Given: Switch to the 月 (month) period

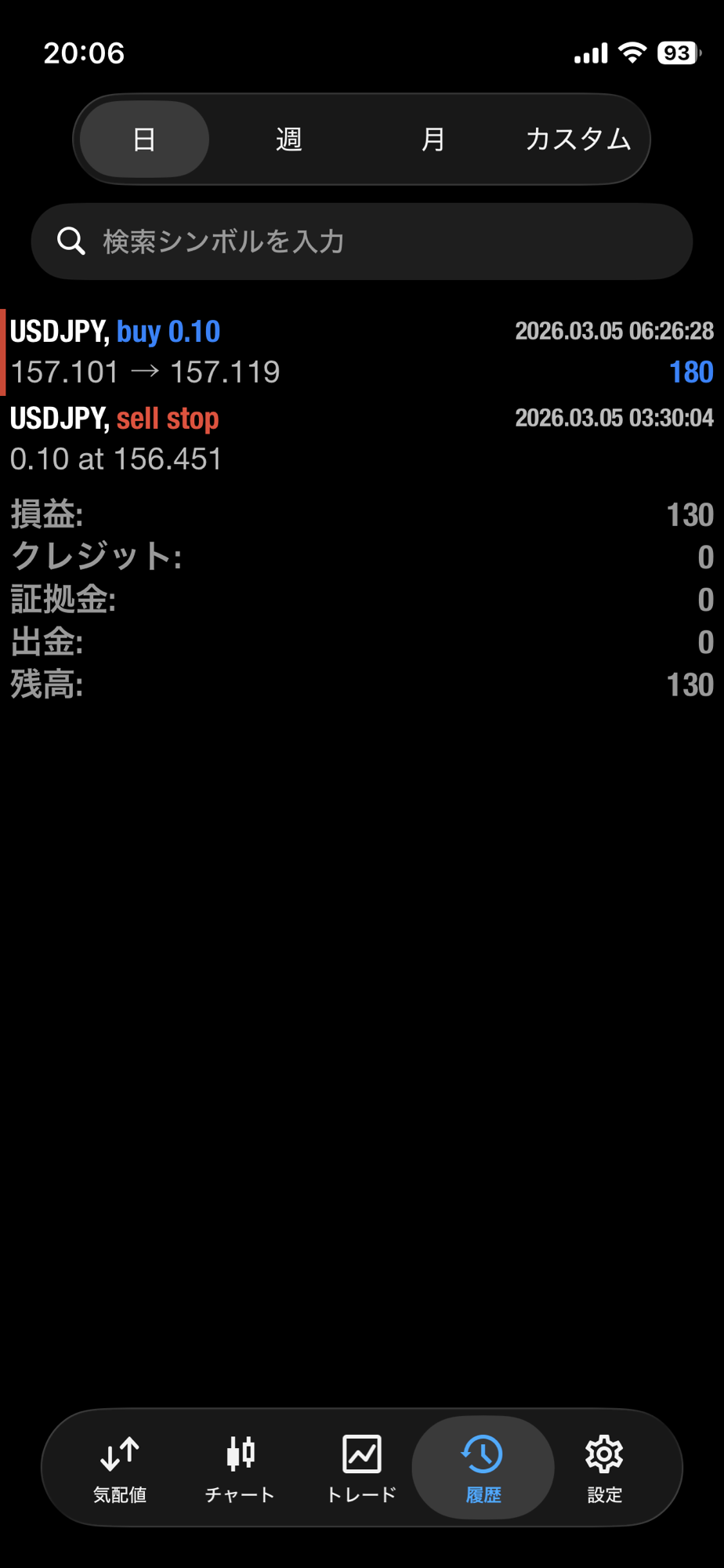Looking at the screenshot, I should point(433,140).
